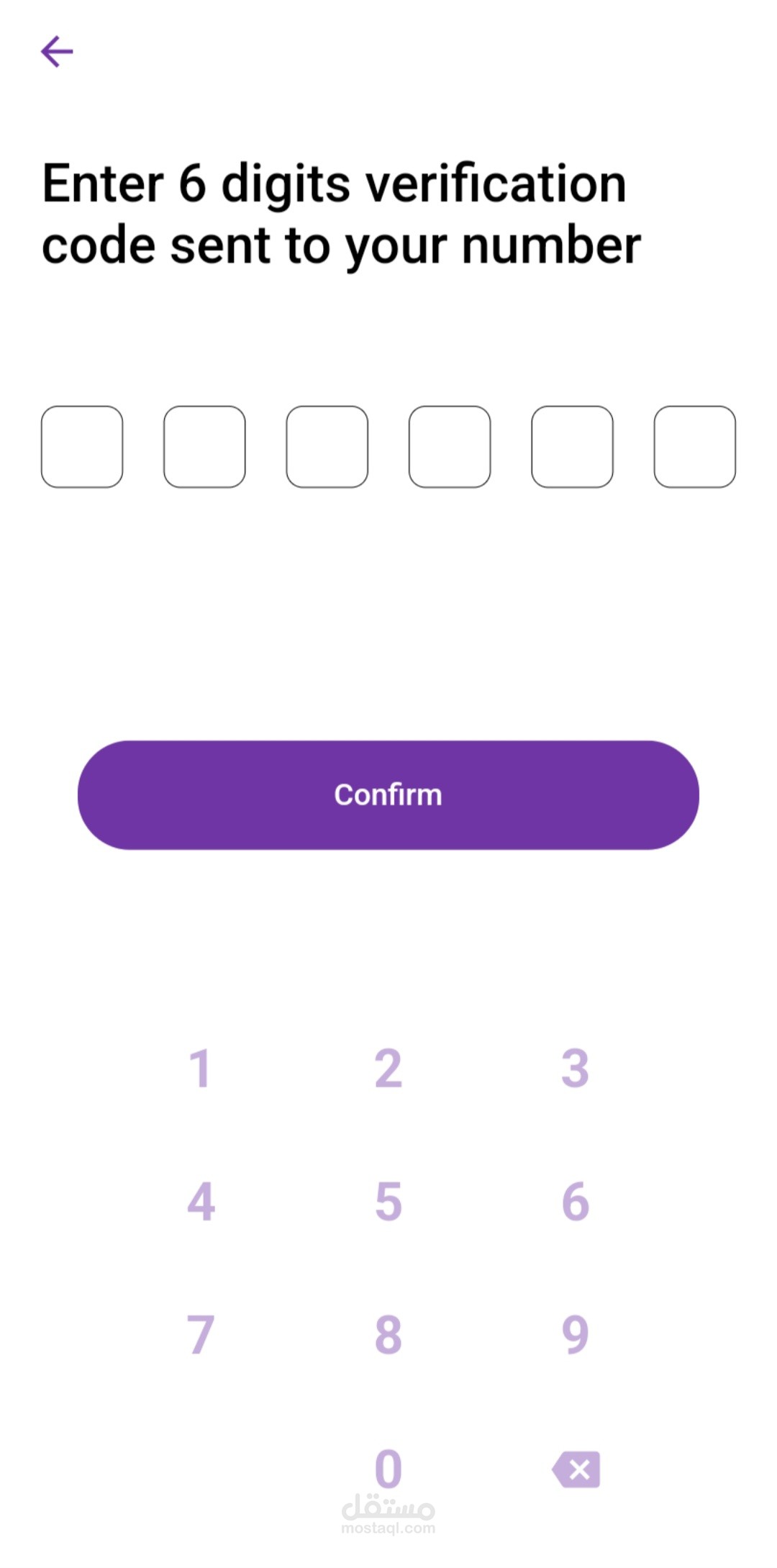Enter digit 7 on the keypad
The height and width of the screenshot is (1568, 777).
201,1334
